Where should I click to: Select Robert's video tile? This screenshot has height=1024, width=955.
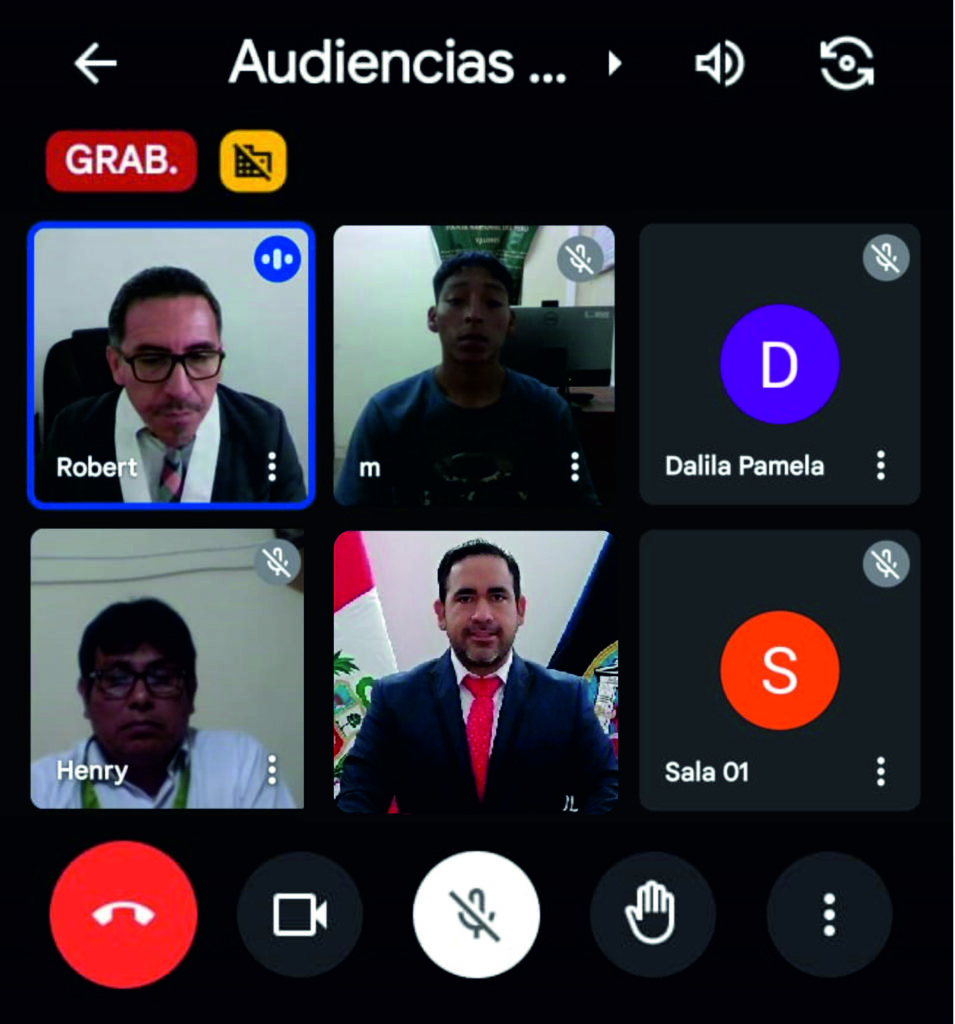tap(171, 365)
